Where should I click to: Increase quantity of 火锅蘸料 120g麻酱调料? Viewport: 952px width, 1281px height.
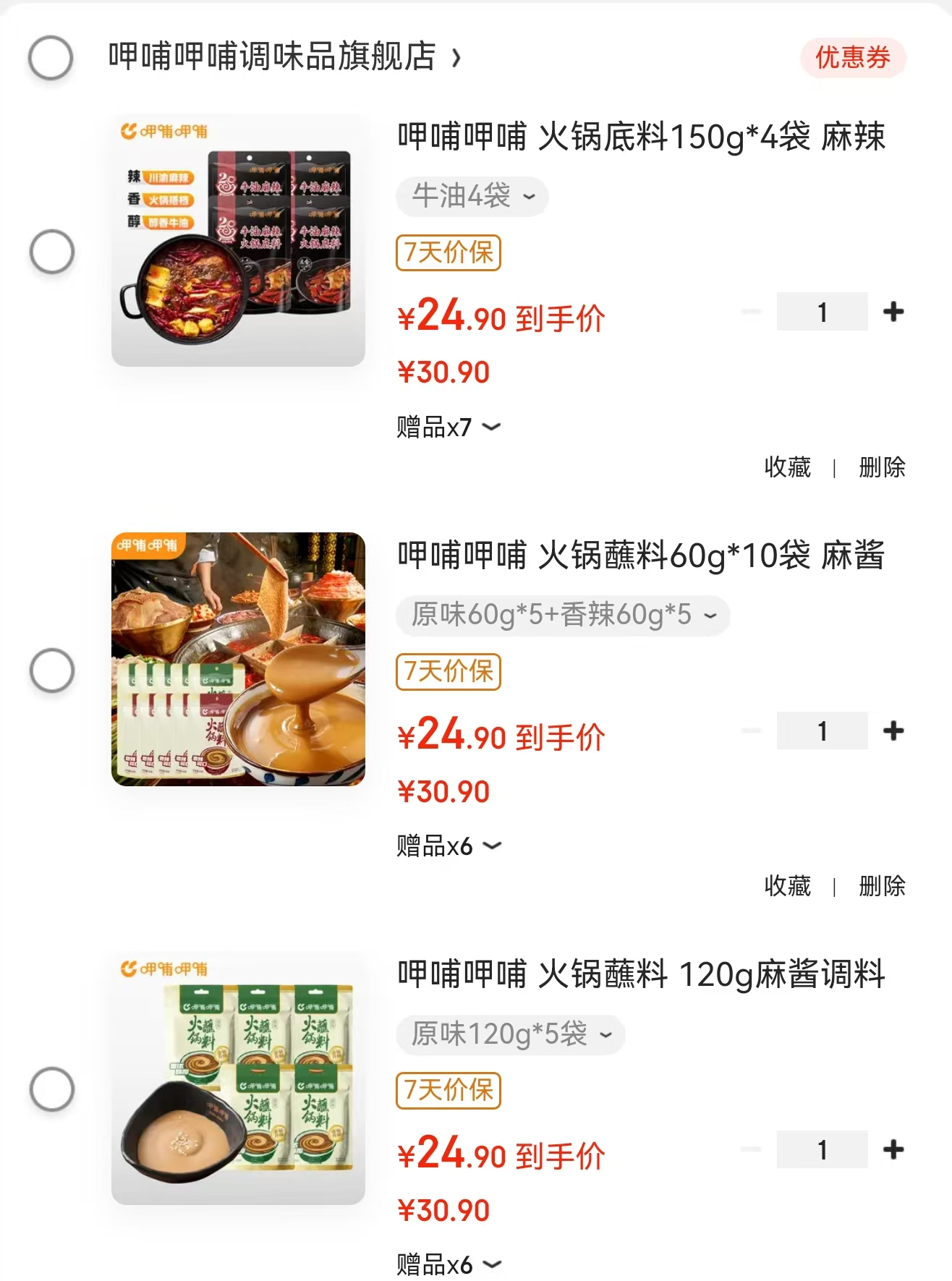click(893, 1149)
